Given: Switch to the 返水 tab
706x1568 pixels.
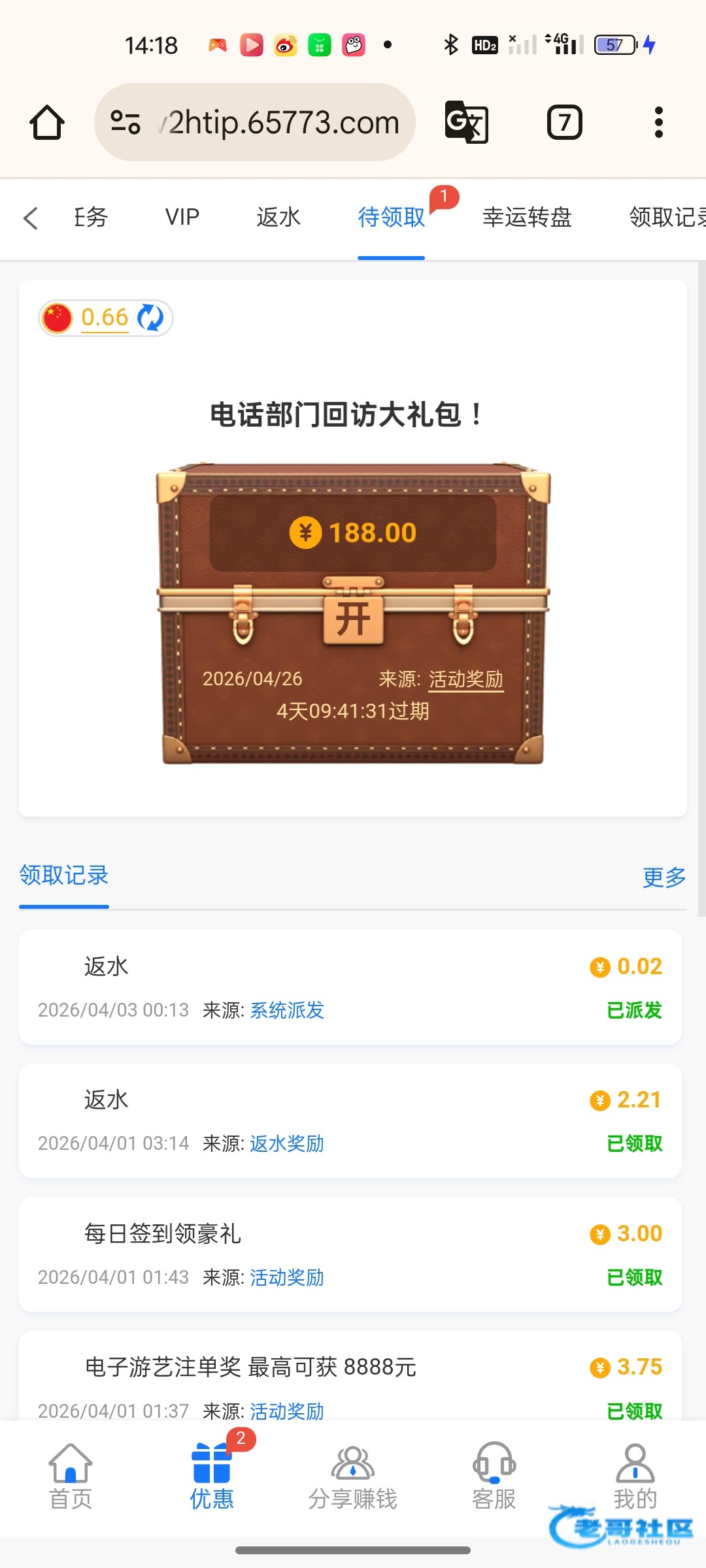Looking at the screenshot, I should pyautogui.click(x=278, y=217).
